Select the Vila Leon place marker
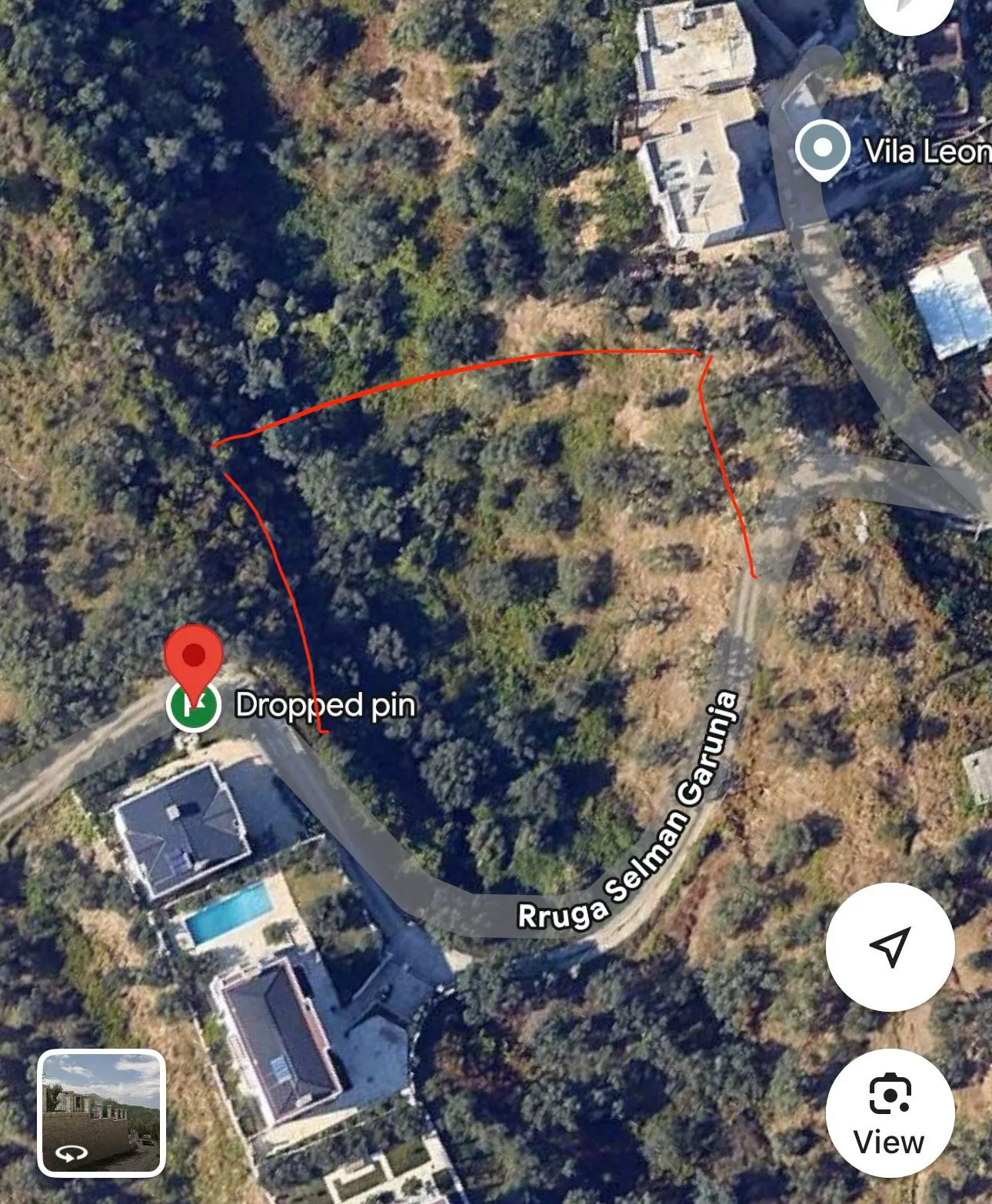The width and height of the screenshot is (992, 1204). point(822,148)
